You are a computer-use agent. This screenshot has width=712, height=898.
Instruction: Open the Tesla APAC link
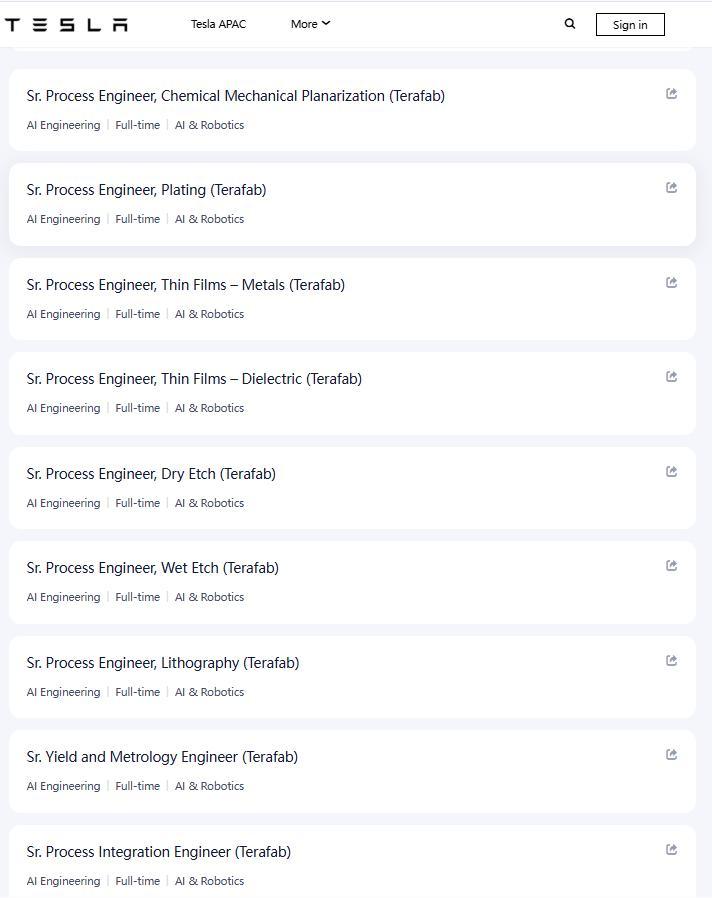(x=218, y=24)
